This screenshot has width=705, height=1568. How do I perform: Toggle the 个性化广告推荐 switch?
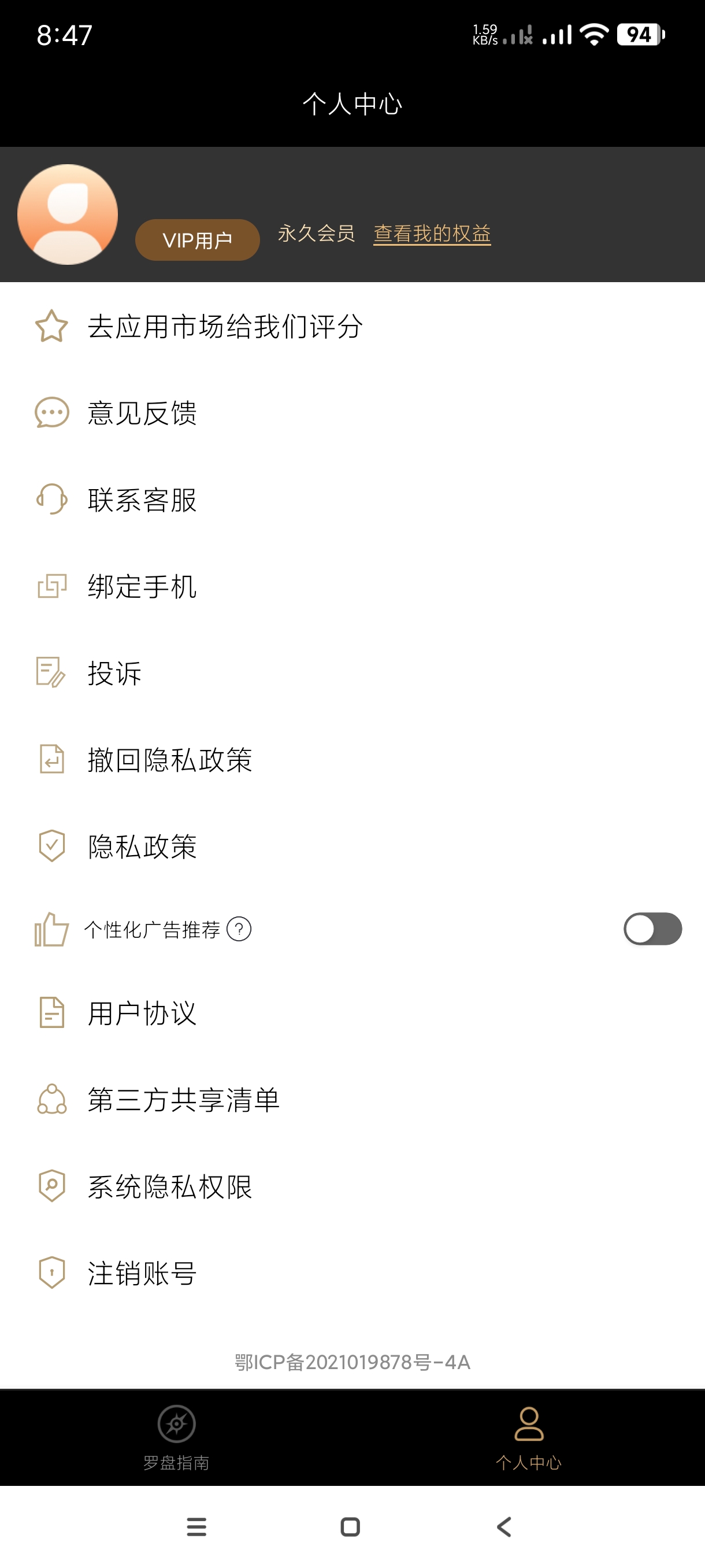652,929
